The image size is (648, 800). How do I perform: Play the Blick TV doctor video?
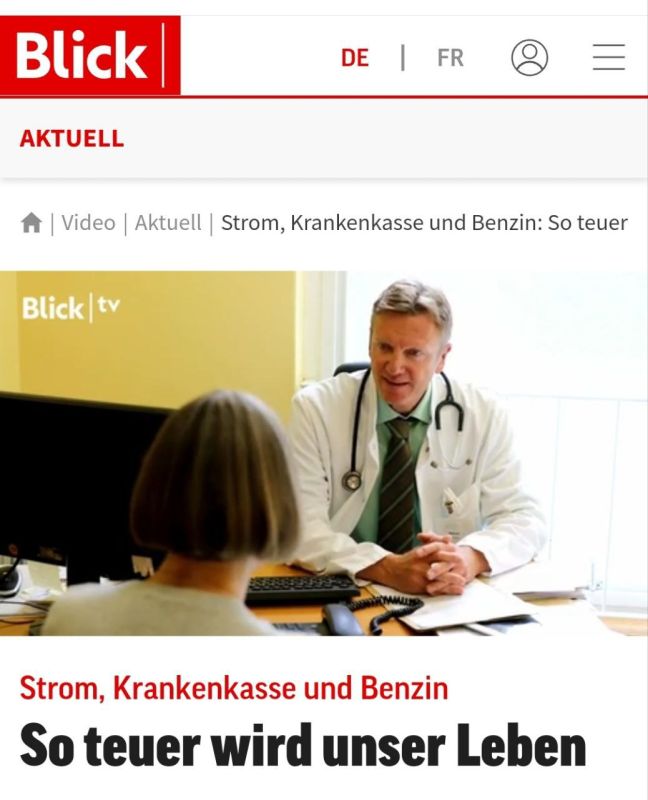[324, 452]
